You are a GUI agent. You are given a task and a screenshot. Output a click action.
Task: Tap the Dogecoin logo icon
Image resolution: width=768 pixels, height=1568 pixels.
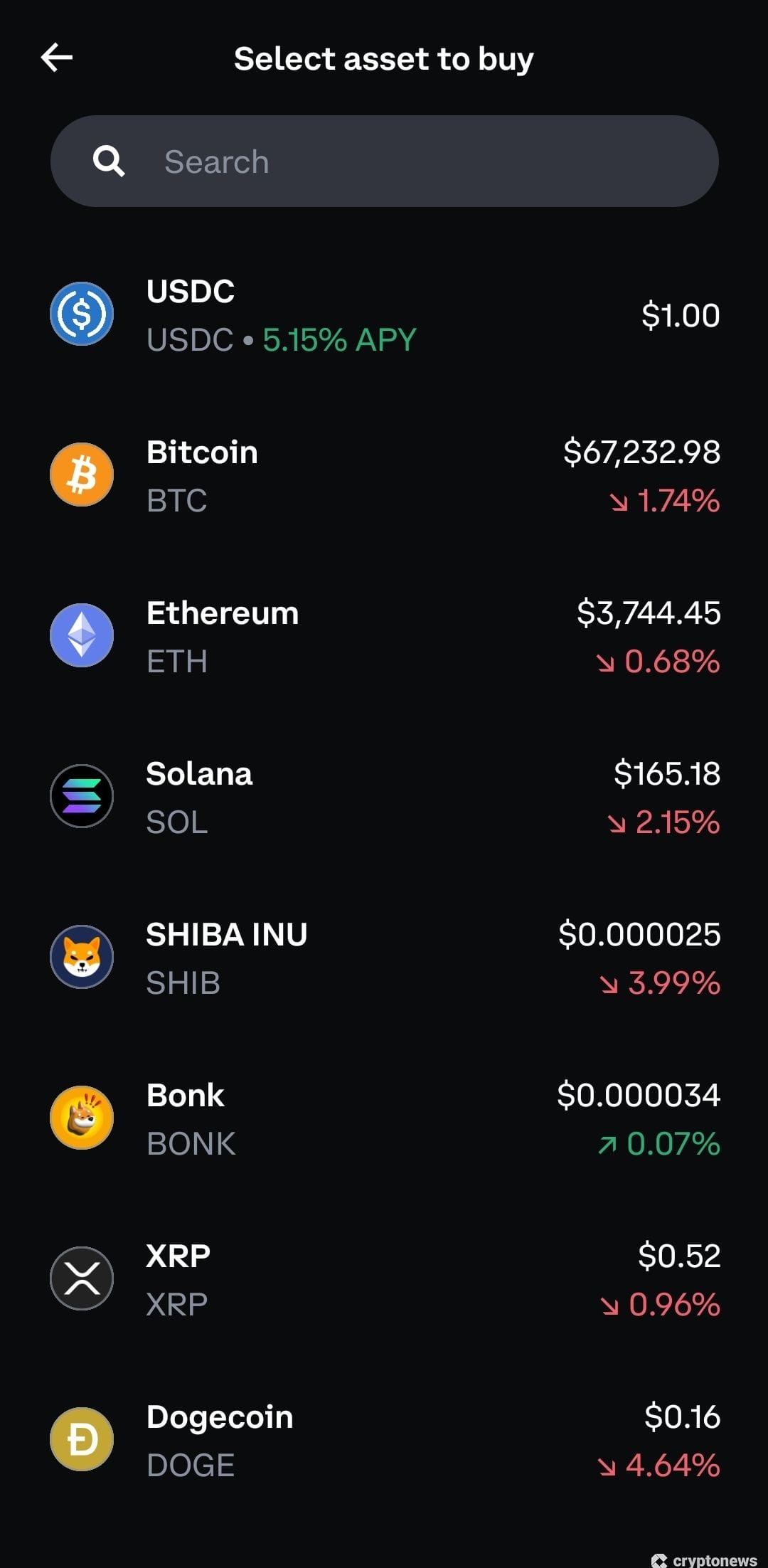point(82,1439)
